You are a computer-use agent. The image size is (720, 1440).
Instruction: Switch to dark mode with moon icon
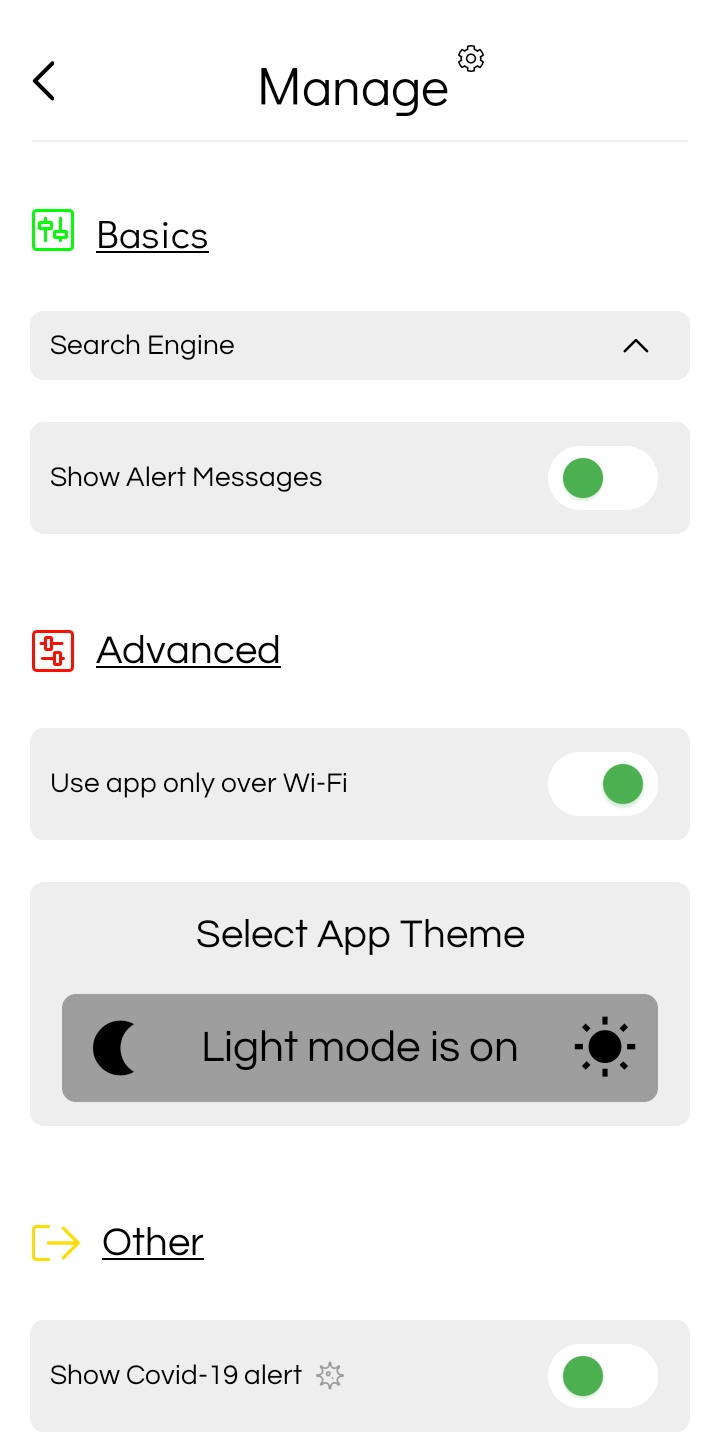pyautogui.click(x=116, y=1048)
